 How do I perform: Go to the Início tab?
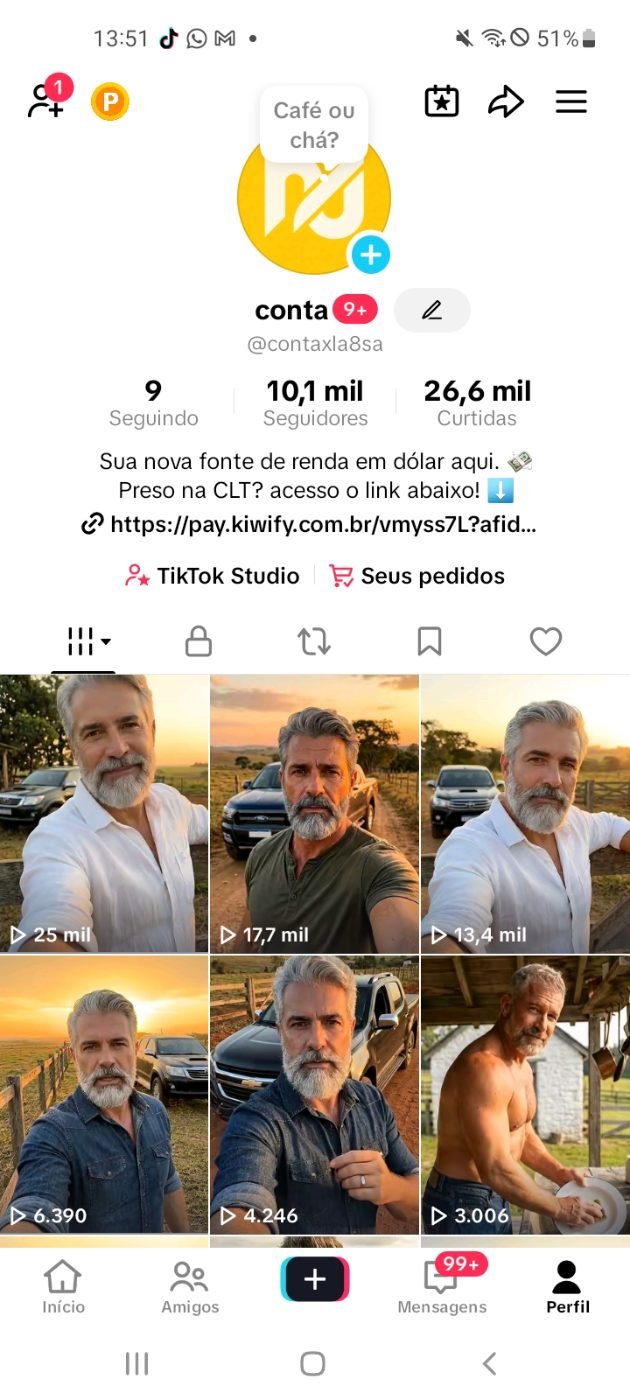coord(63,1287)
